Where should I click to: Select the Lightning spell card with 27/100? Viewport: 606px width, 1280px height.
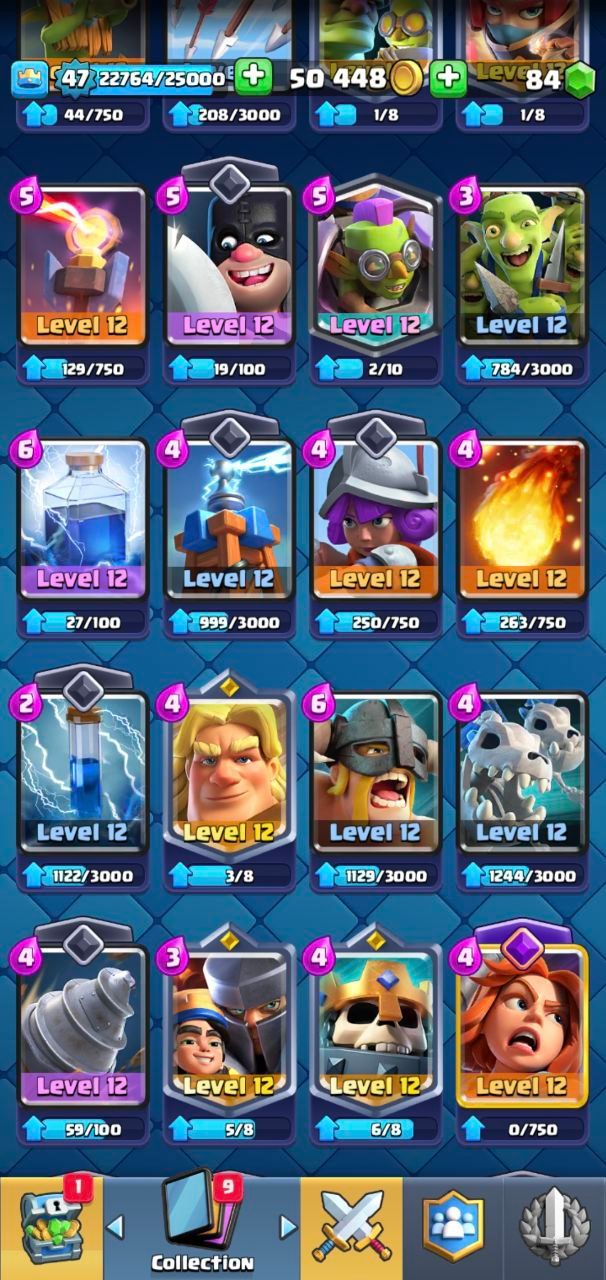click(x=83, y=539)
